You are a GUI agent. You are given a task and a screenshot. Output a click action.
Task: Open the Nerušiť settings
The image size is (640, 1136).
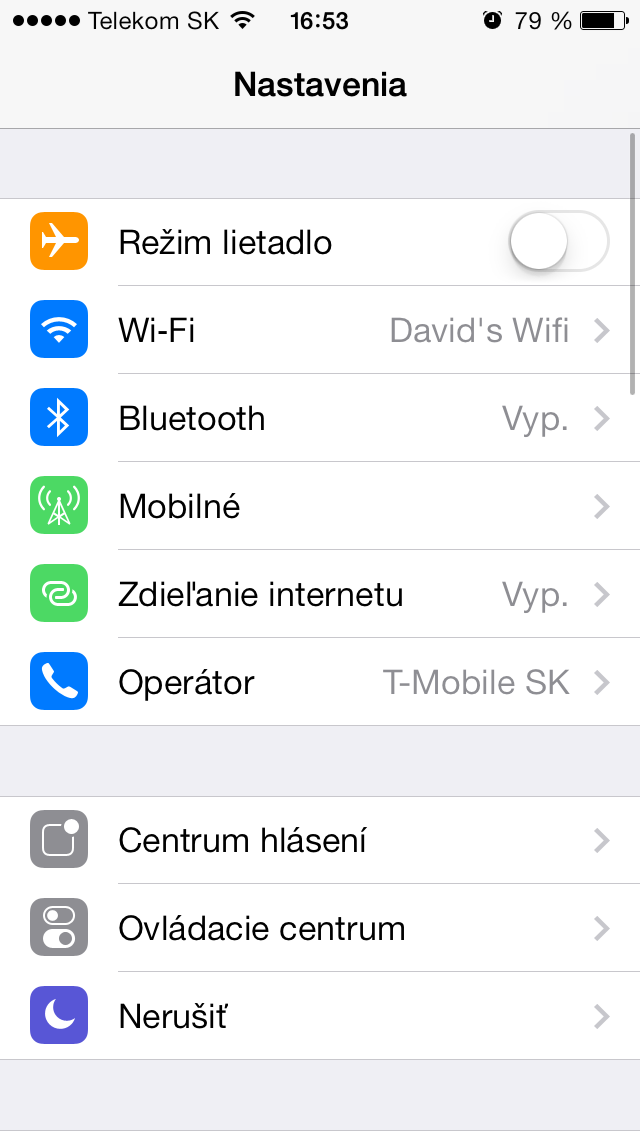(x=320, y=1016)
